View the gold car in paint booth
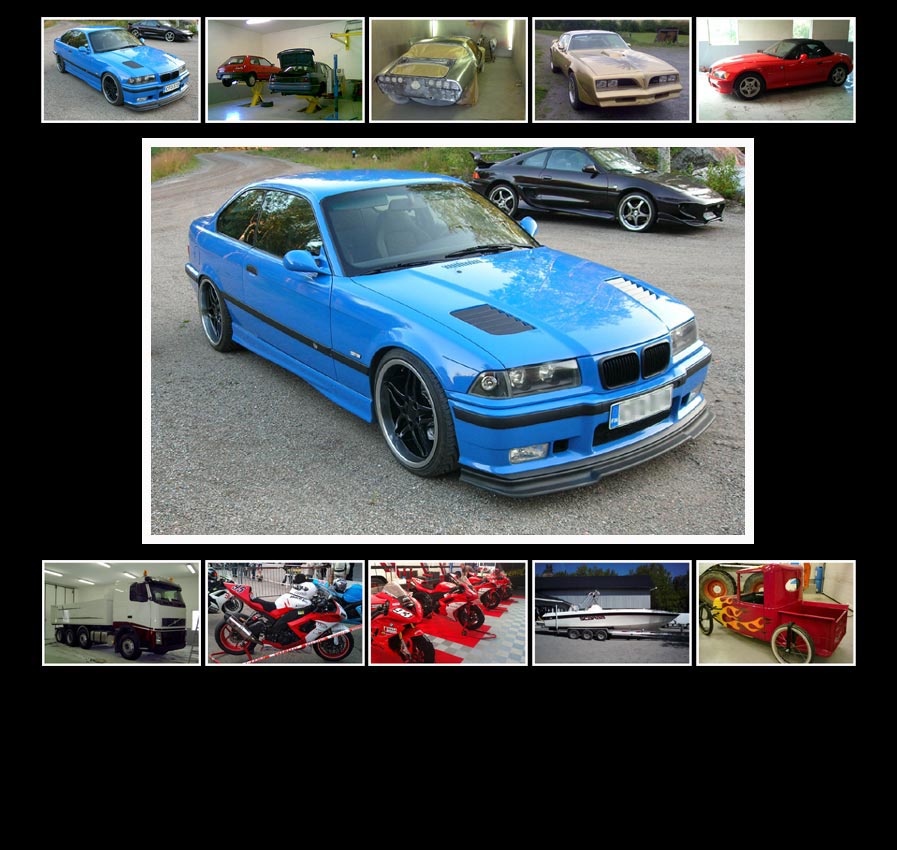This screenshot has width=897, height=850. click(448, 70)
